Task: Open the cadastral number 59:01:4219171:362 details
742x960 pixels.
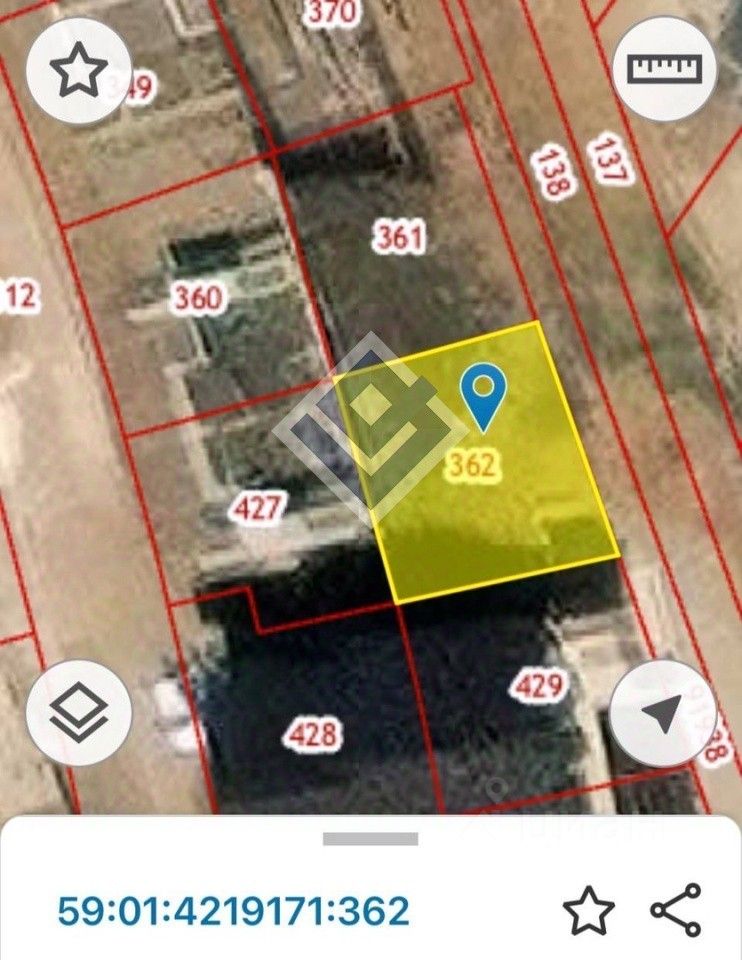Action: coord(233,911)
